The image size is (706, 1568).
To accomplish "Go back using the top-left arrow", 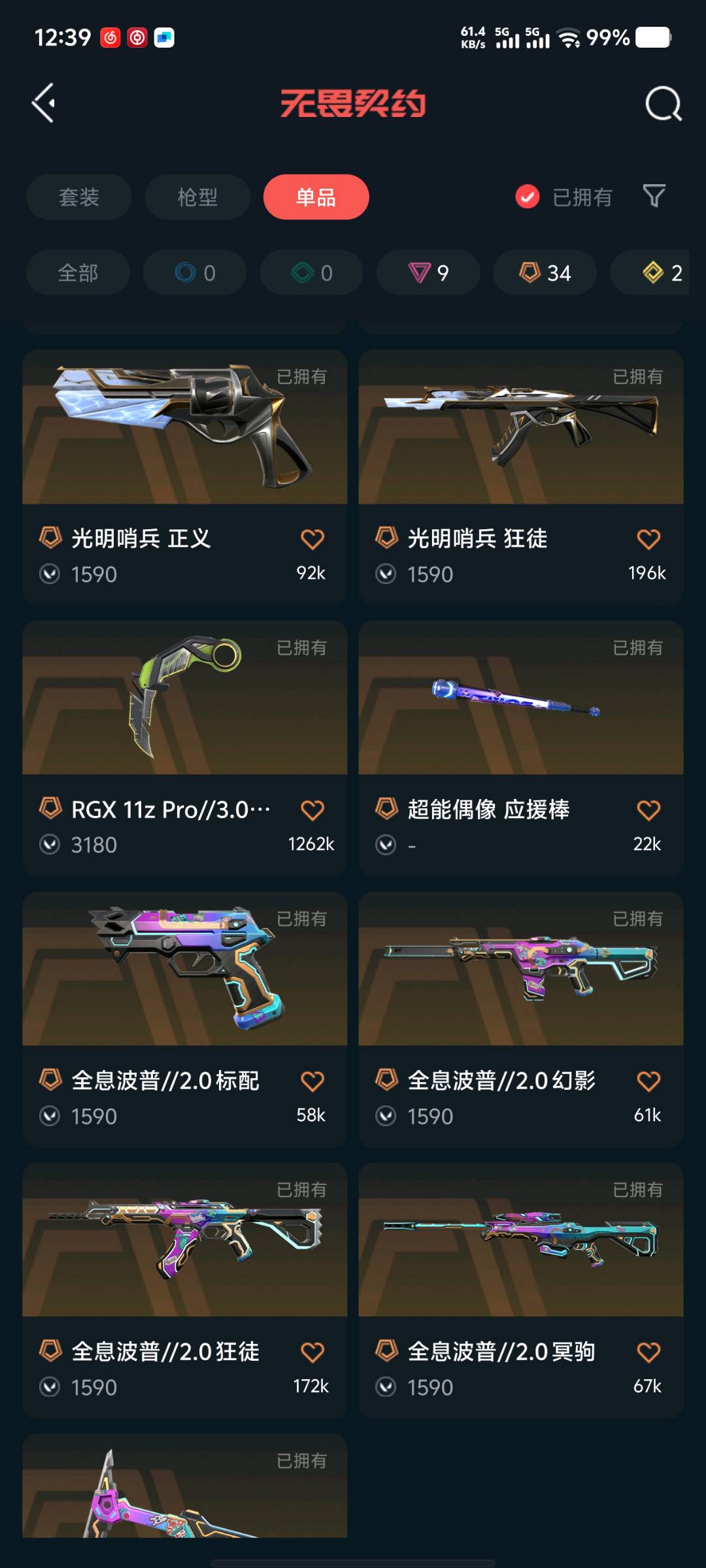I will point(44,103).
